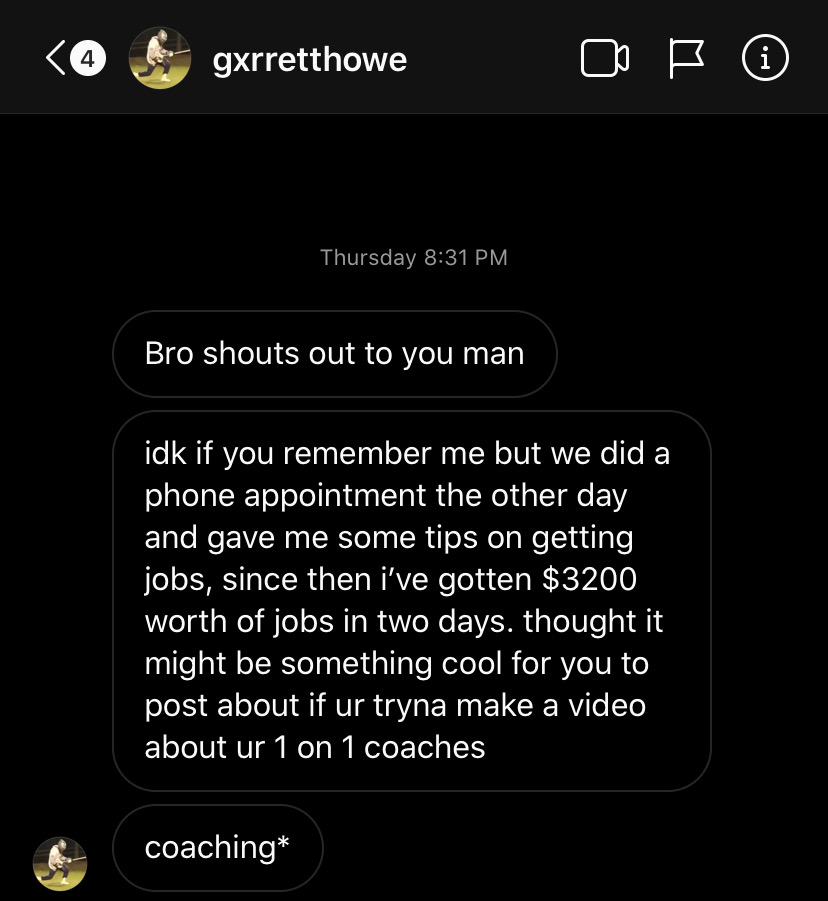The width and height of the screenshot is (828, 901).
Task: Open gxrretthowe's profile from the header
Action: [x=309, y=59]
